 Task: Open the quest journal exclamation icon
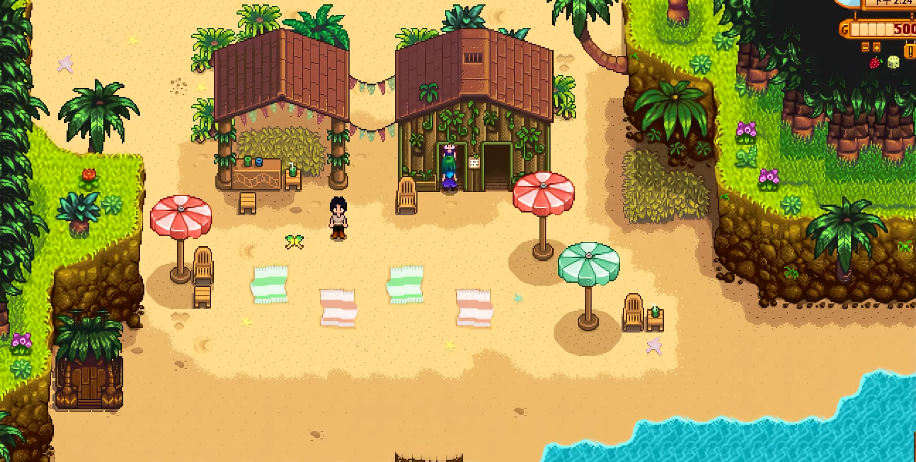pos(910,51)
